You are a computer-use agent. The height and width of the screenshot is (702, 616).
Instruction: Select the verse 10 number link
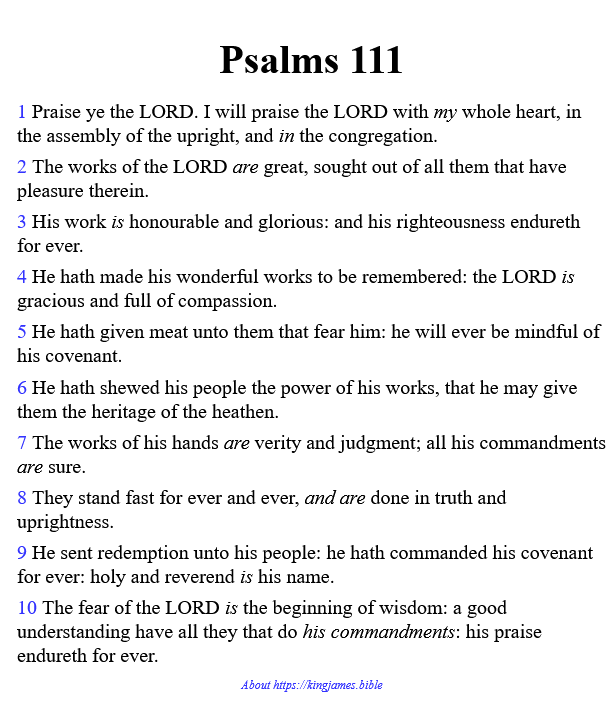pyautogui.click(x=27, y=607)
